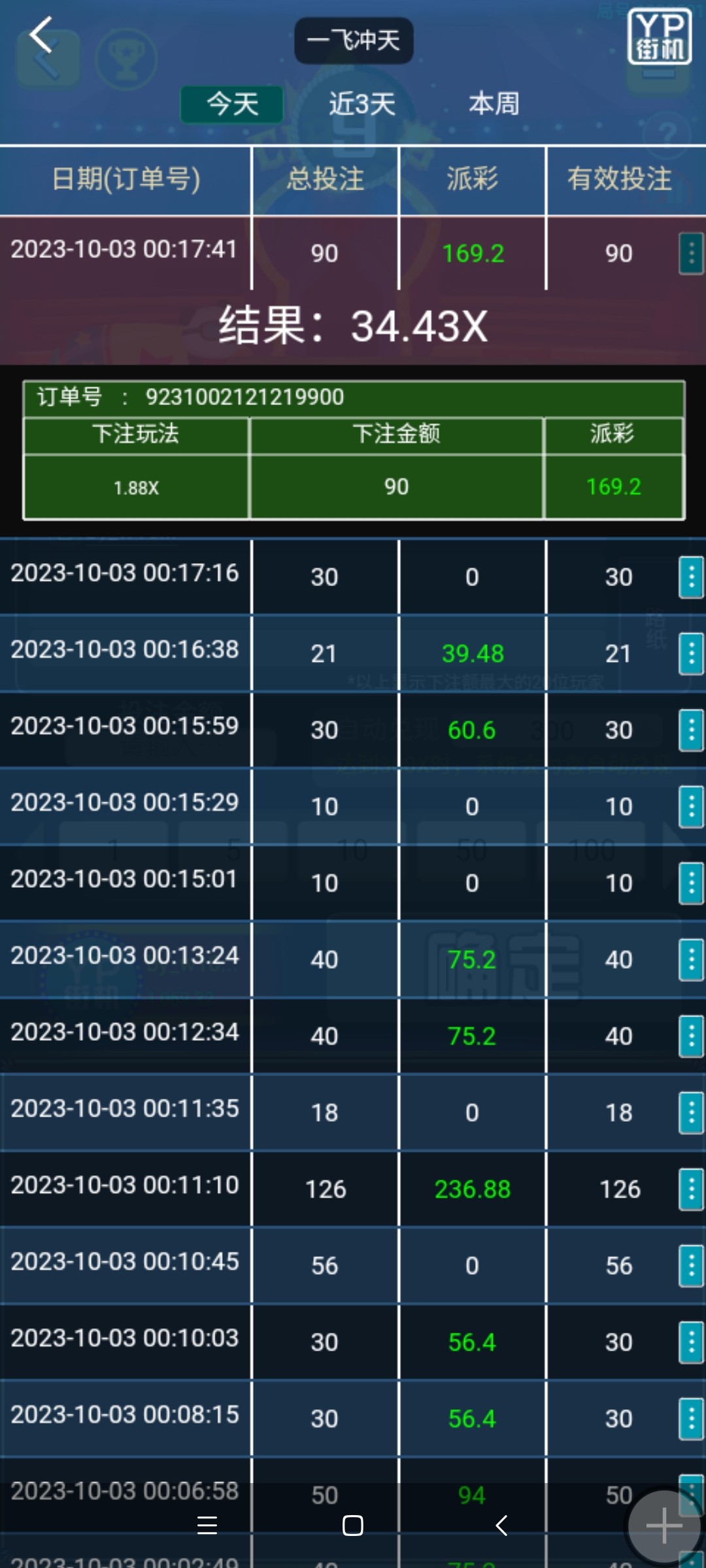The width and height of the screenshot is (706, 1568).
Task: Open the 00:10:03 order details
Action: (691, 1341)
